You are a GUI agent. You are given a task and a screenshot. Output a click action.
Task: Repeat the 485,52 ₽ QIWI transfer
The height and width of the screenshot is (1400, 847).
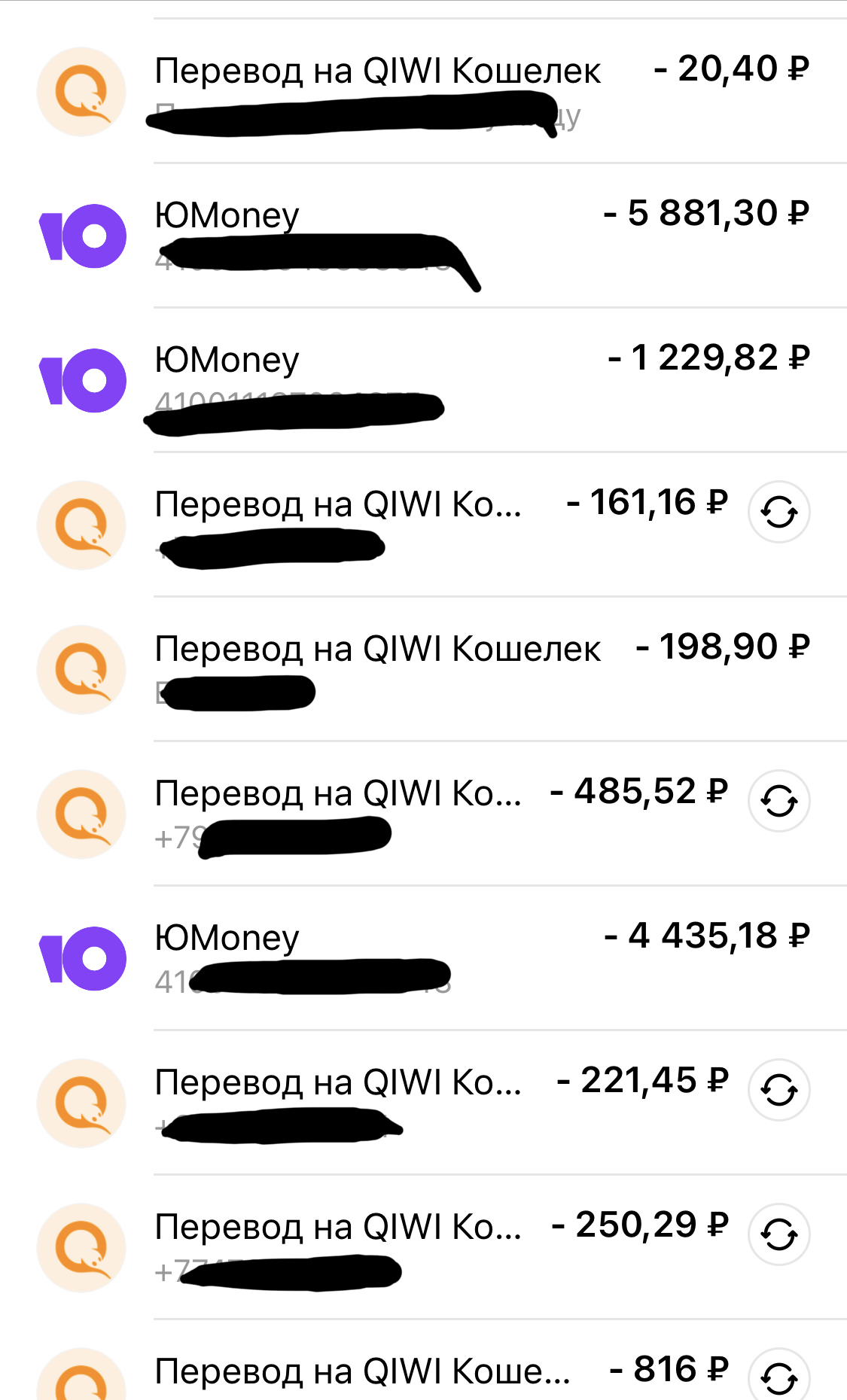[779, 801]
